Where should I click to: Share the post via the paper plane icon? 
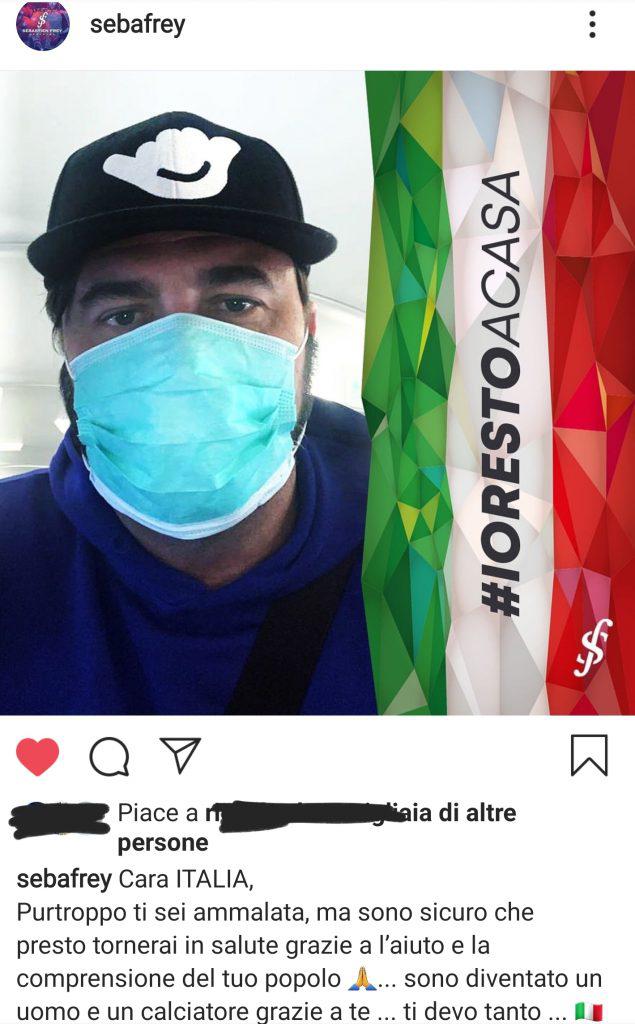click(x=181, y=755)
